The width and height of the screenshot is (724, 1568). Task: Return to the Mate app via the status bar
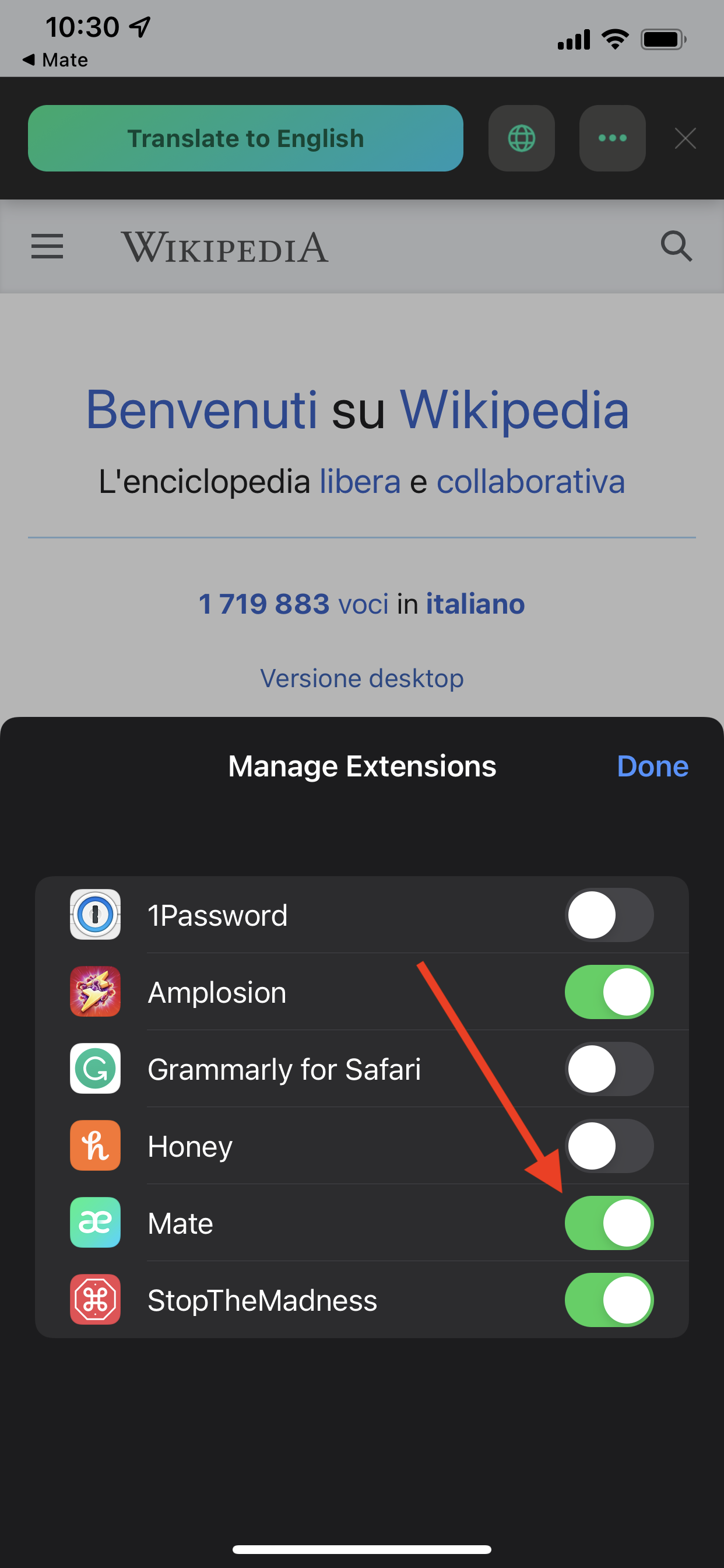[55, 60]
